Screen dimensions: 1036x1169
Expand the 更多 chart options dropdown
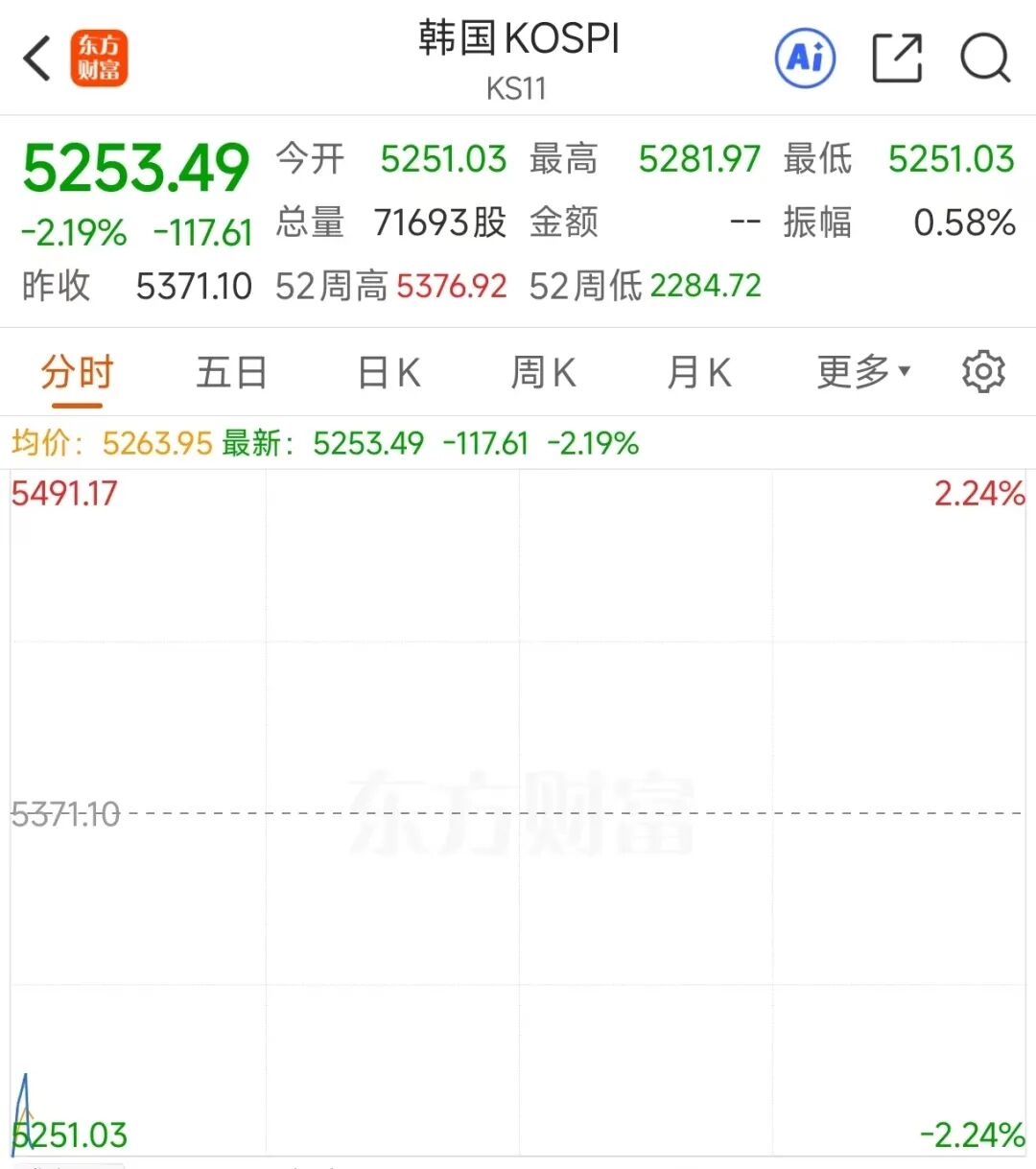(x=863, y=372)
